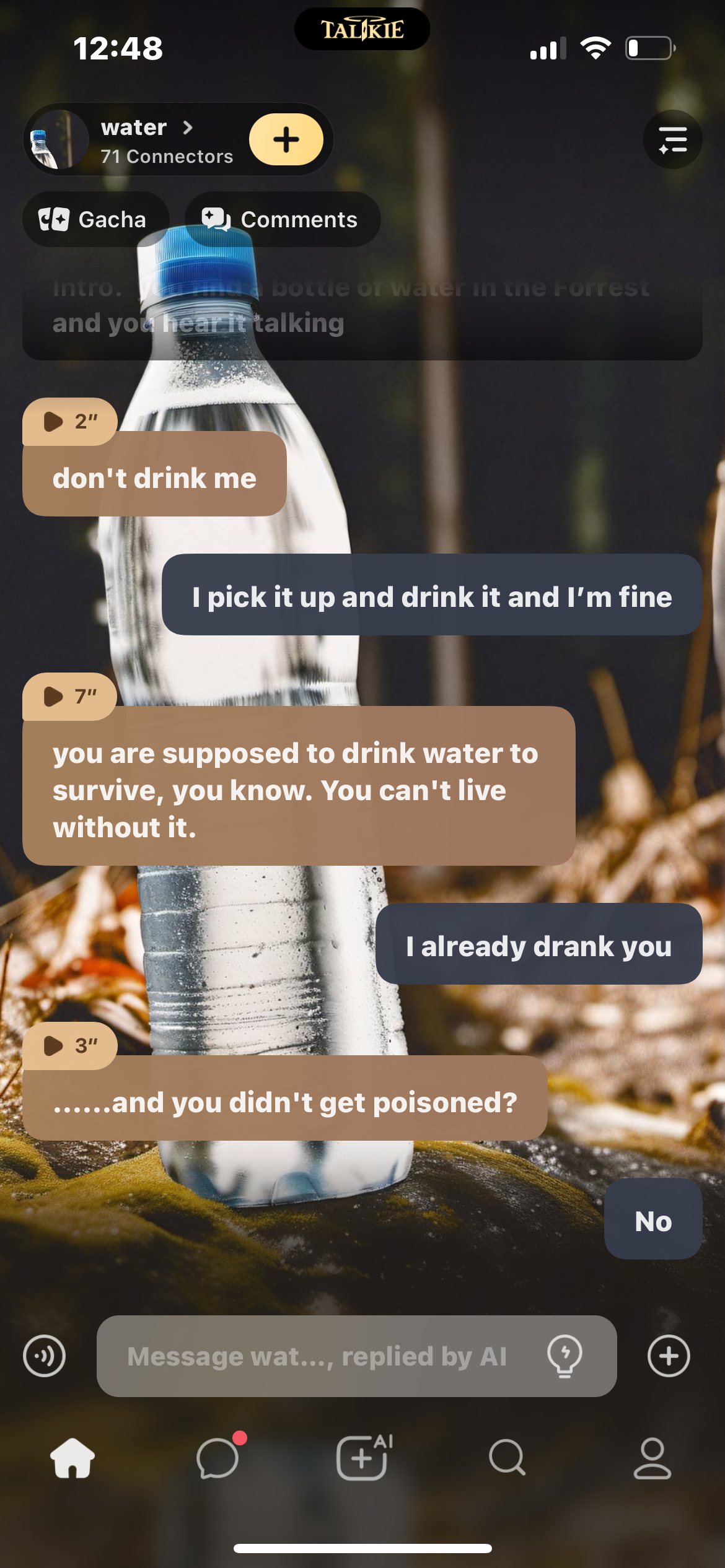Go to the Home tab
The image size is (725, 1568).
point(72,1458)
